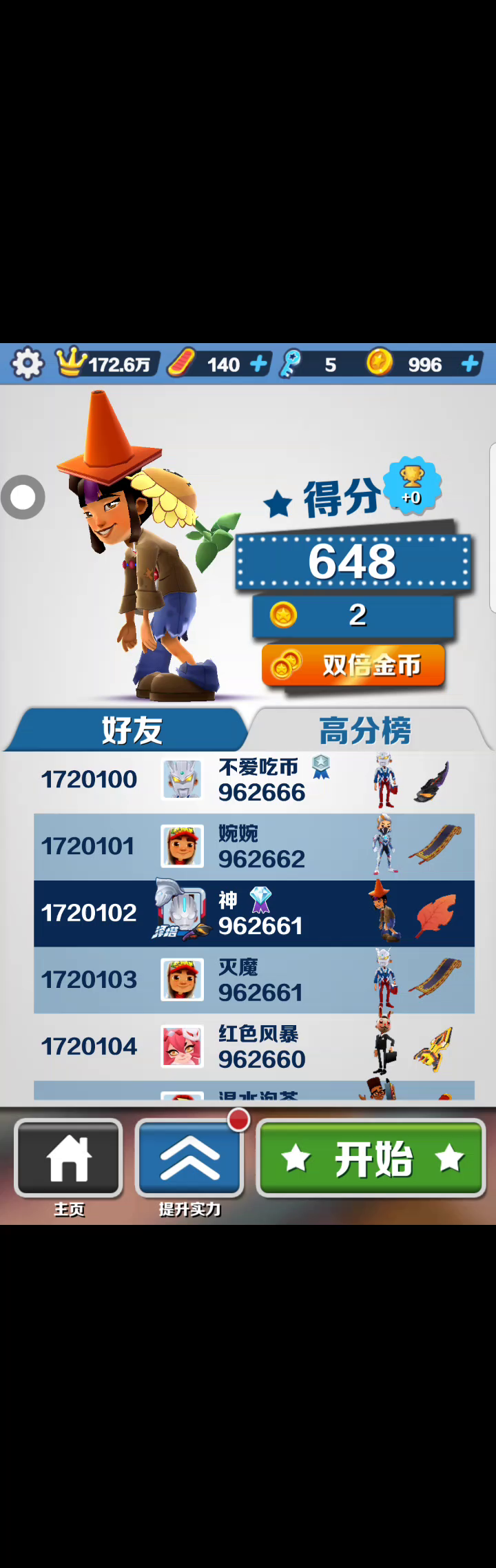The width and height of the screenshot is (496, 1568).
Task: Open the trophy bonus badge
Action: tap(411, 484)
